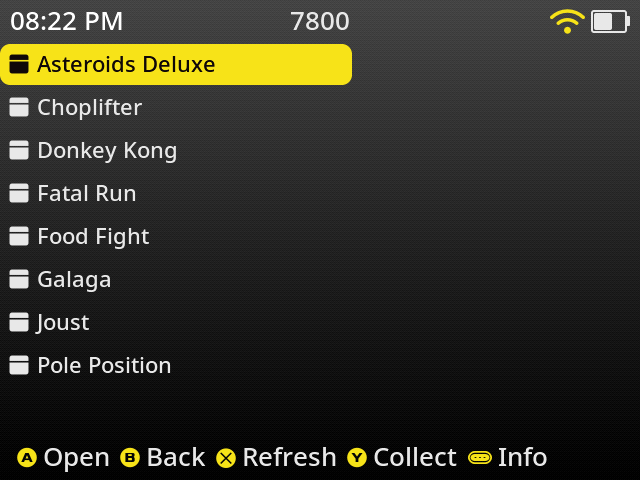Select Choplifter from the list

pyautogui.click(x=89, y=107)
